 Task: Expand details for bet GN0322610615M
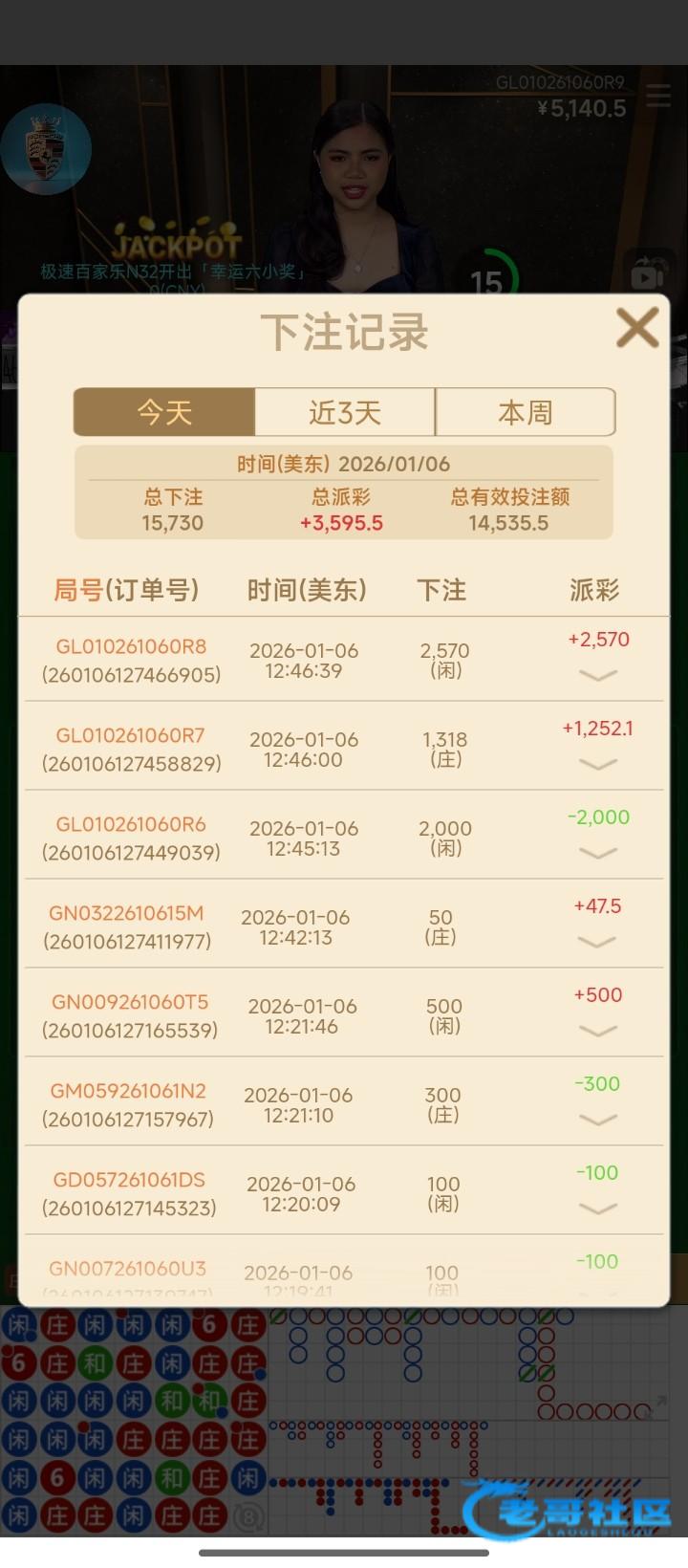point(598,942)
